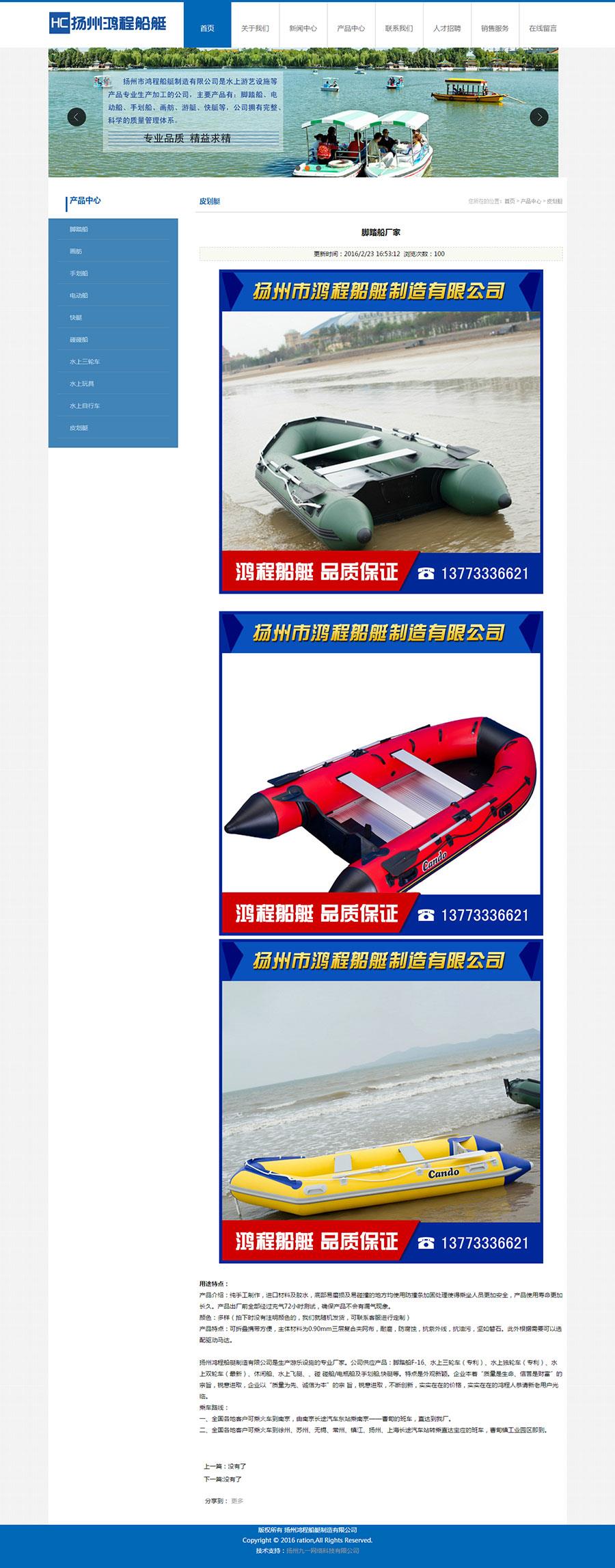Show the previous banner slide
615x1568 pixels.
pyautogui.click(x=77, y=117)
